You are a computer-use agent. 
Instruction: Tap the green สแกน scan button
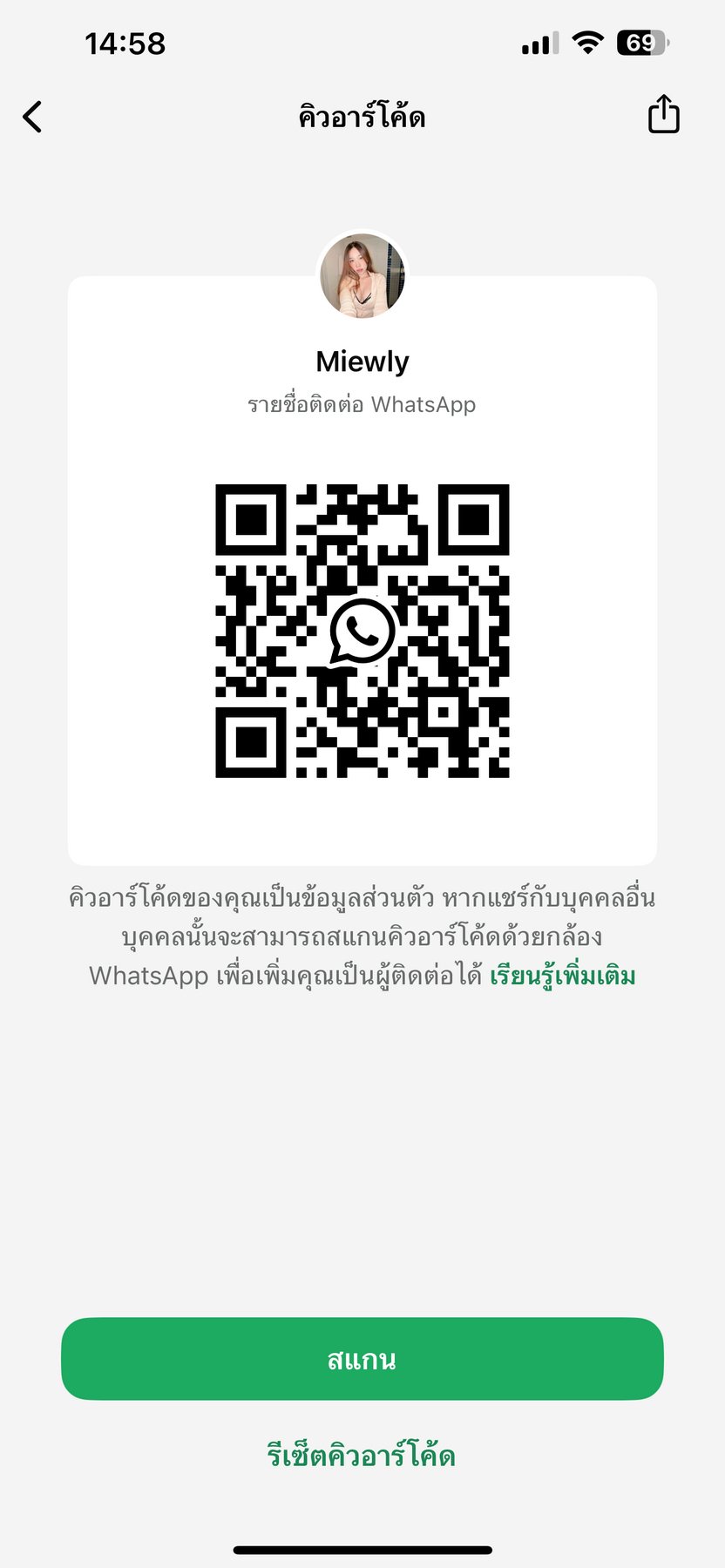tap(362, 1359)
